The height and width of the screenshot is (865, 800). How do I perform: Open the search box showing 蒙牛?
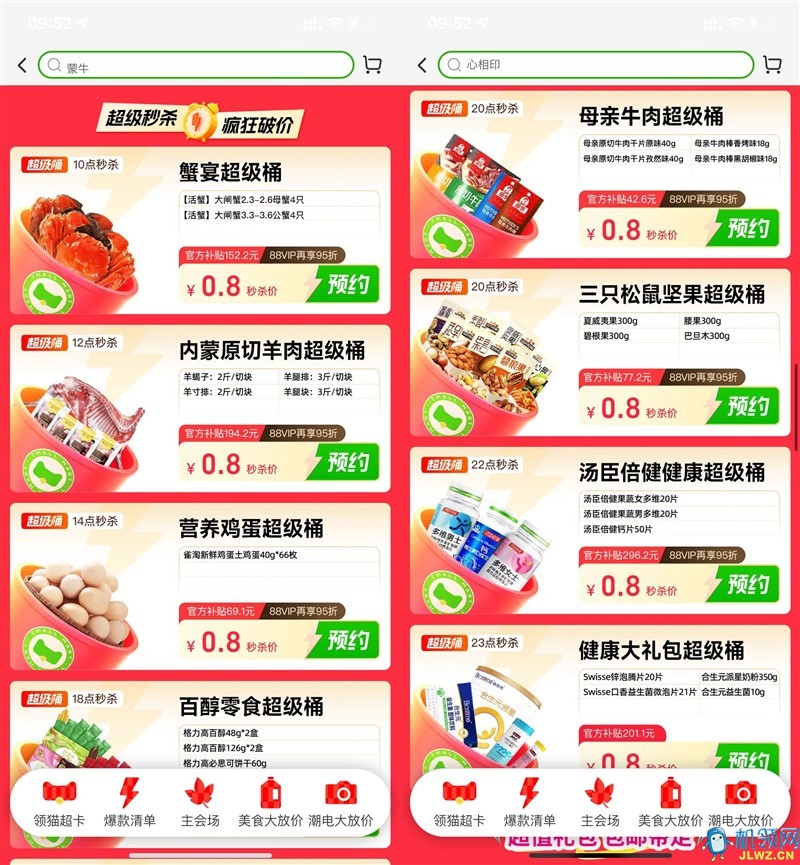195,66
